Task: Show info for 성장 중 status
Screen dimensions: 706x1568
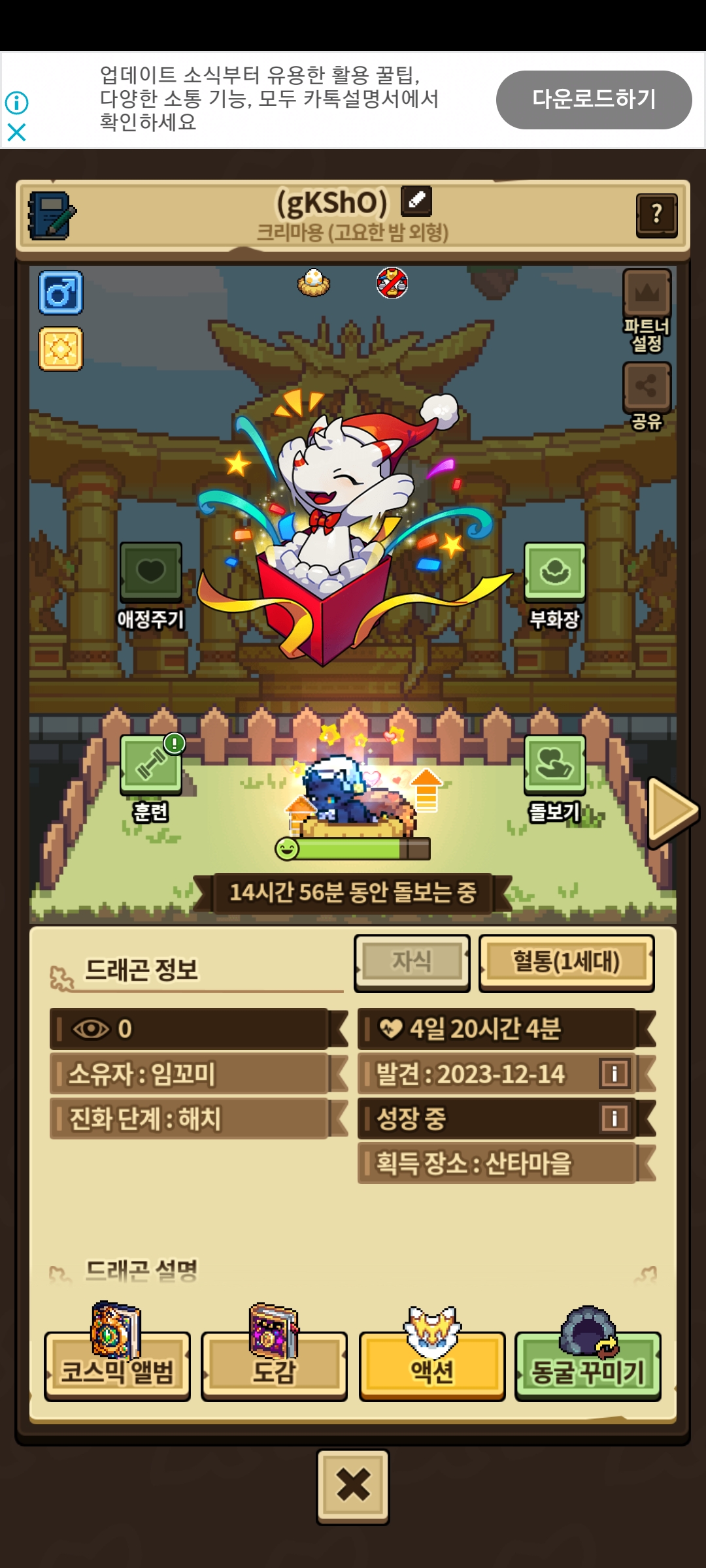Action: [614, 1118]
